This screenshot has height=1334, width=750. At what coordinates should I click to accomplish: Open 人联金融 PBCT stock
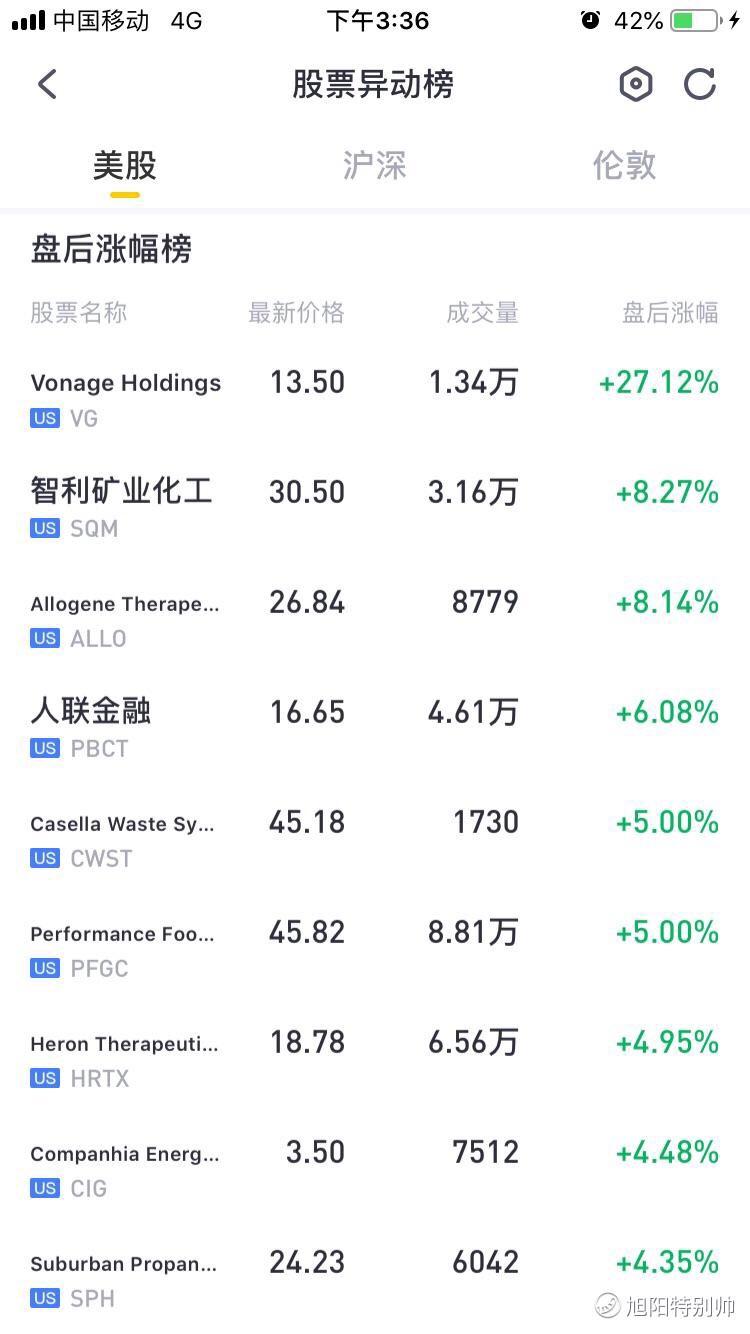[x=375, y=728]
